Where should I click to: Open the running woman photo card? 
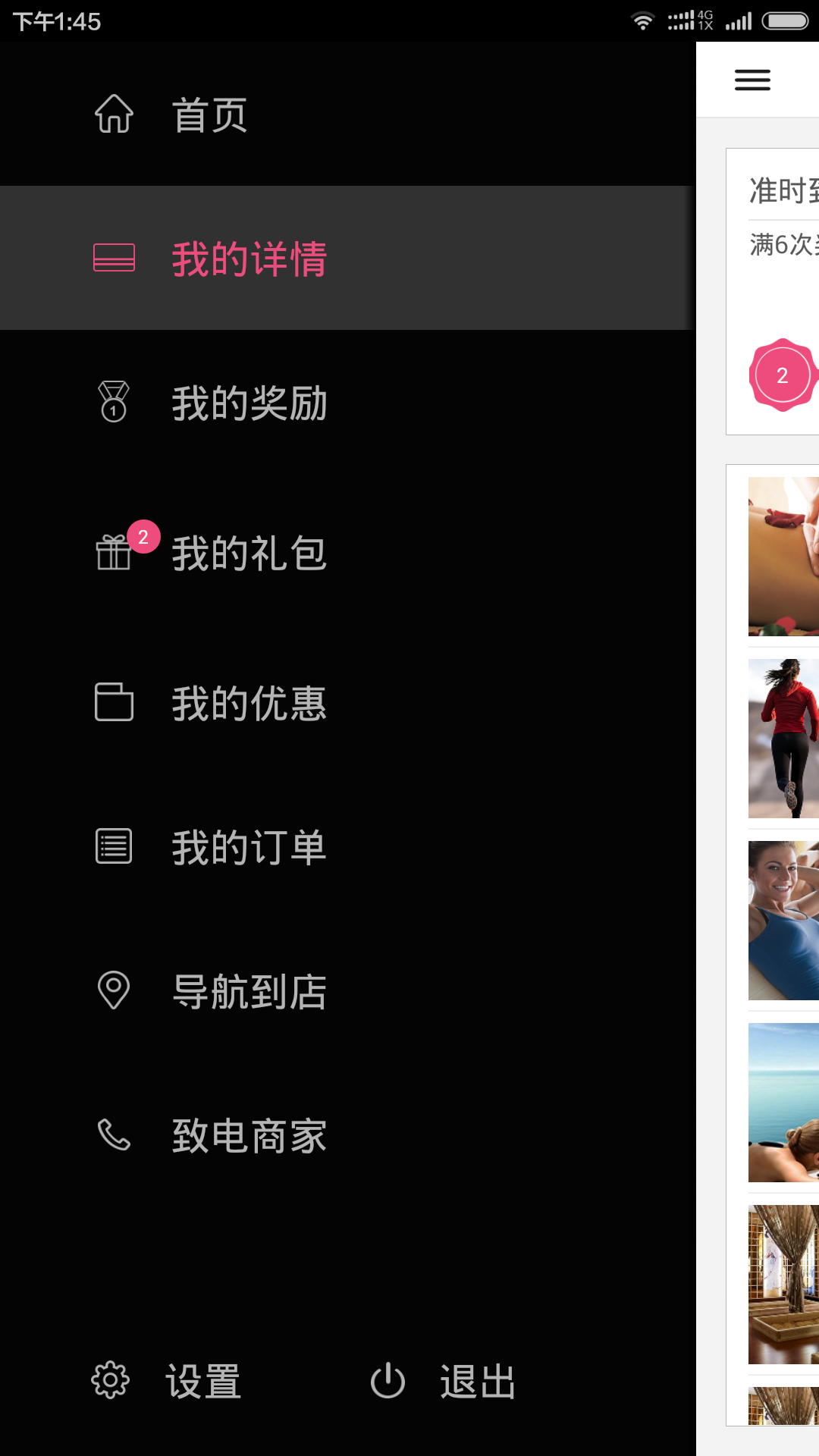point(783,738)
